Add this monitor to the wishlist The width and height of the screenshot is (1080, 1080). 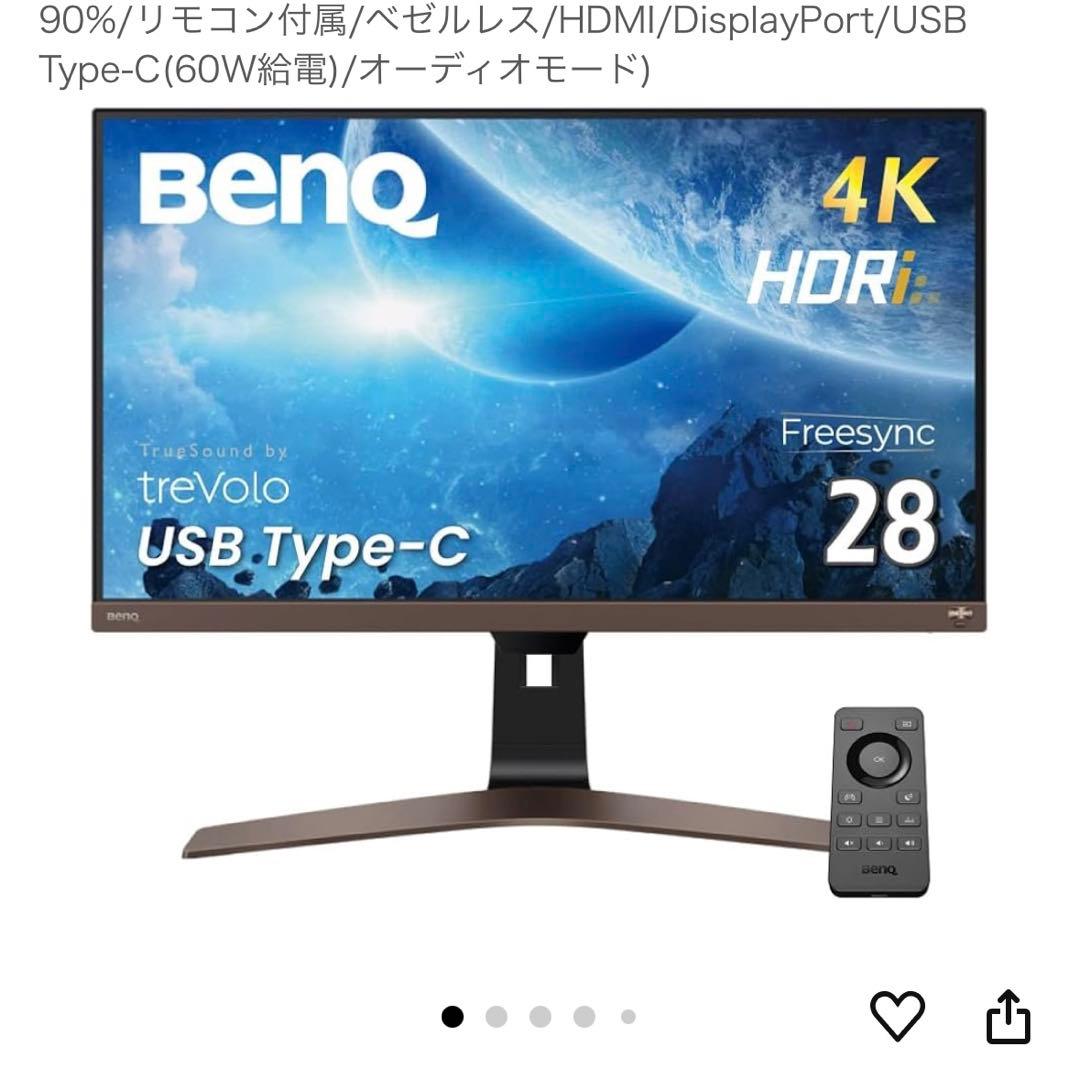pyautogui.click(x=897, y=1017)
